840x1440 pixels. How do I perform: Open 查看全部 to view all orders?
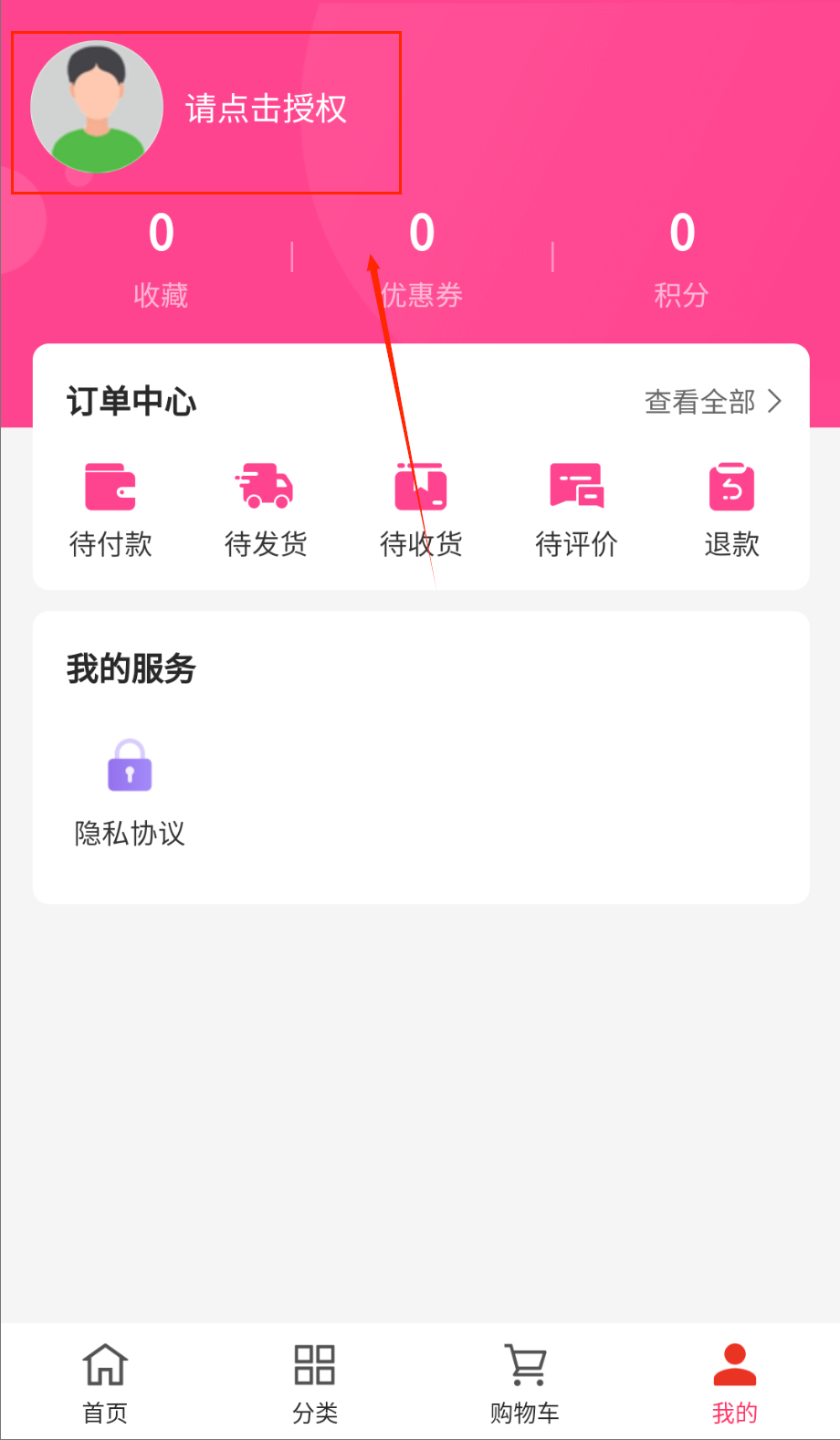(x=712, y=402)
